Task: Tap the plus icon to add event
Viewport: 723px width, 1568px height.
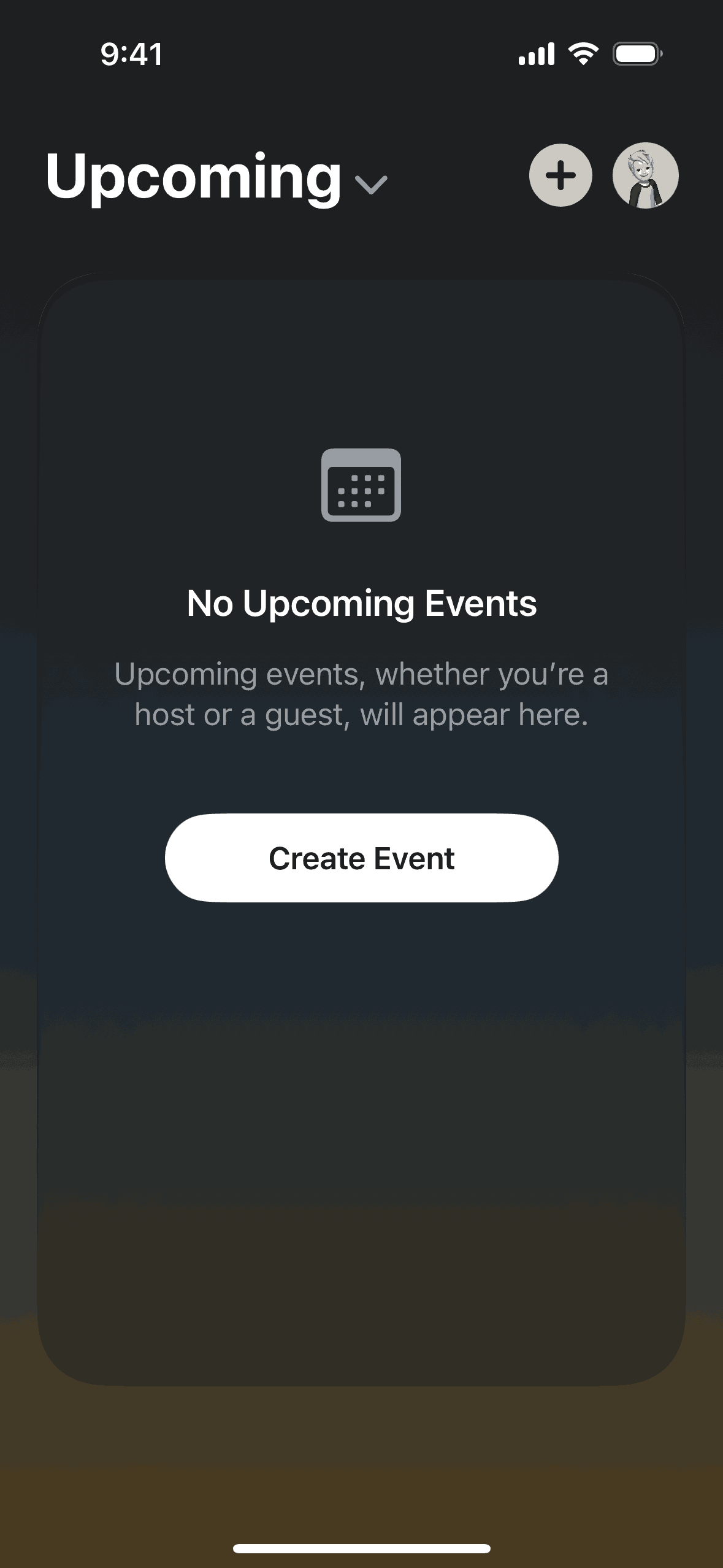Action: click(560, 176)
